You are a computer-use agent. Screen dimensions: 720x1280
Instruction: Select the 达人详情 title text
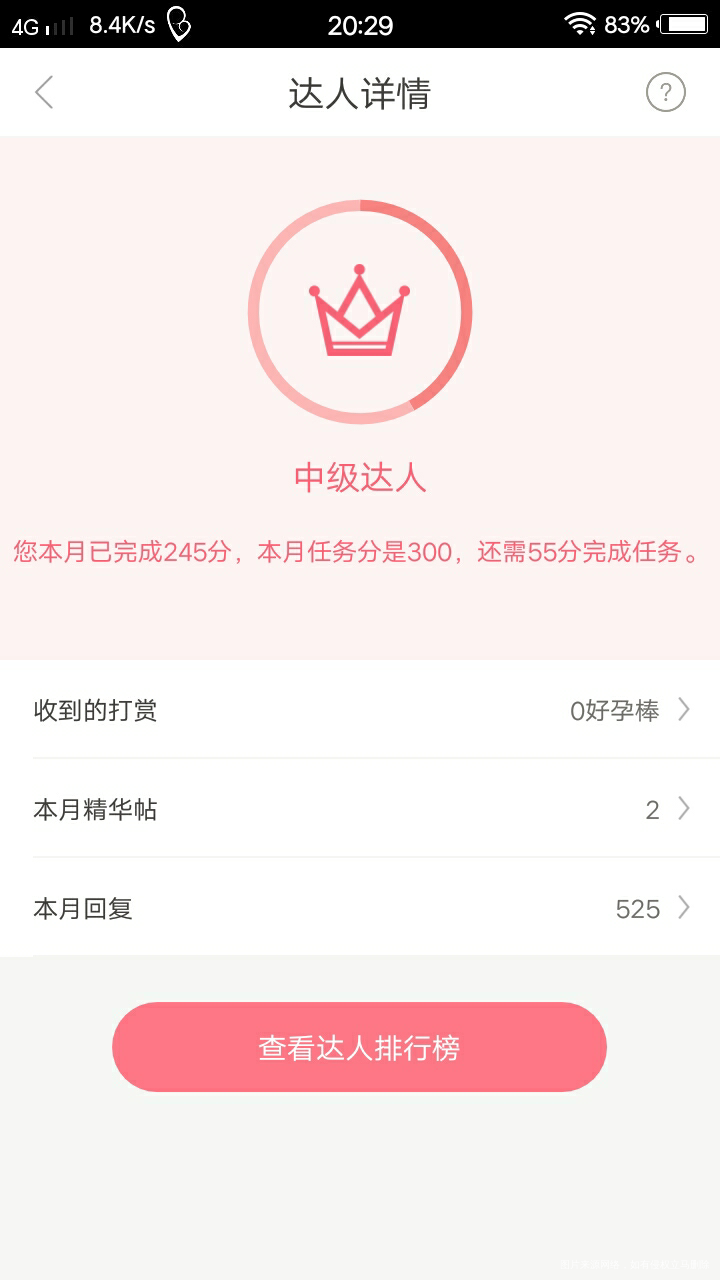click(x=359, y=92)
